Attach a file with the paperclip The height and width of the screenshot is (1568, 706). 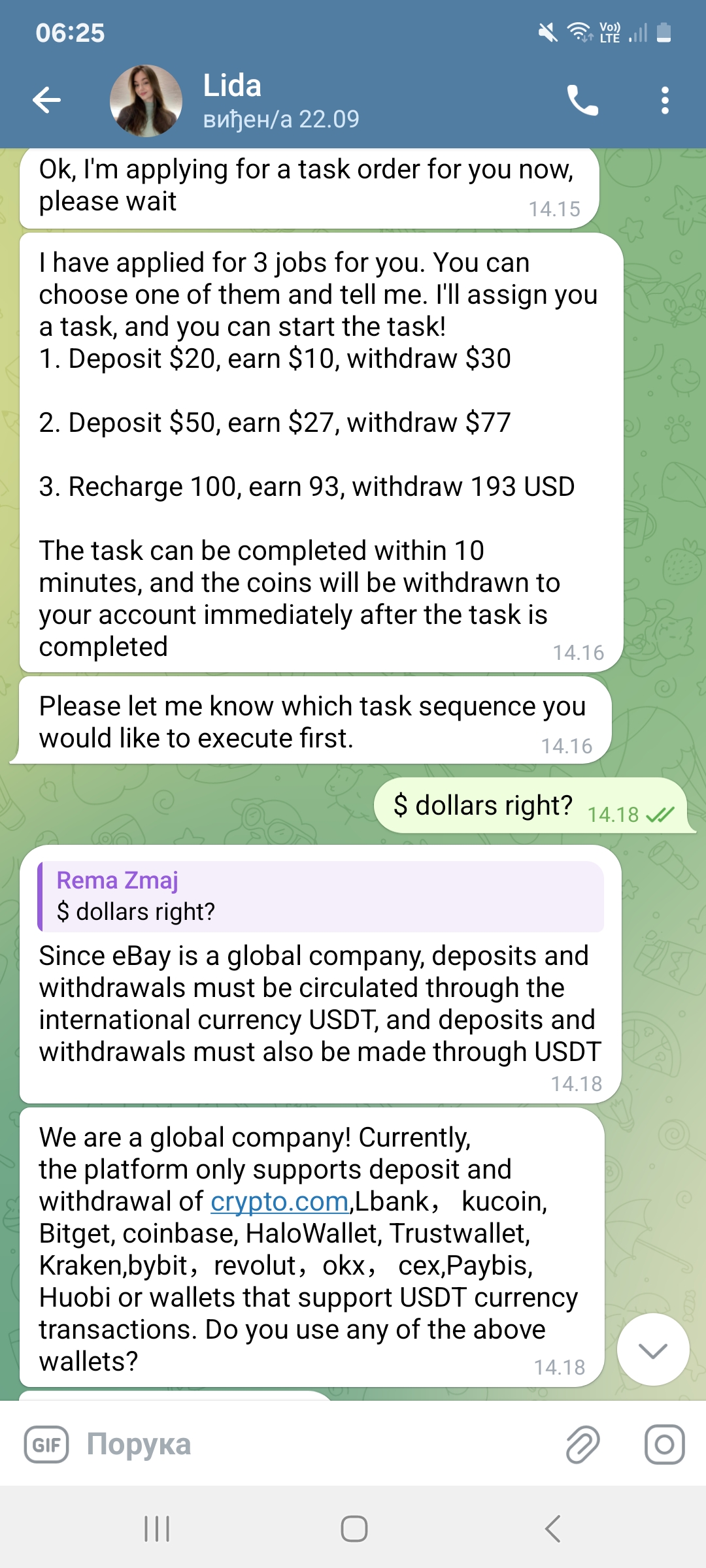click(x=582, y=1445)
